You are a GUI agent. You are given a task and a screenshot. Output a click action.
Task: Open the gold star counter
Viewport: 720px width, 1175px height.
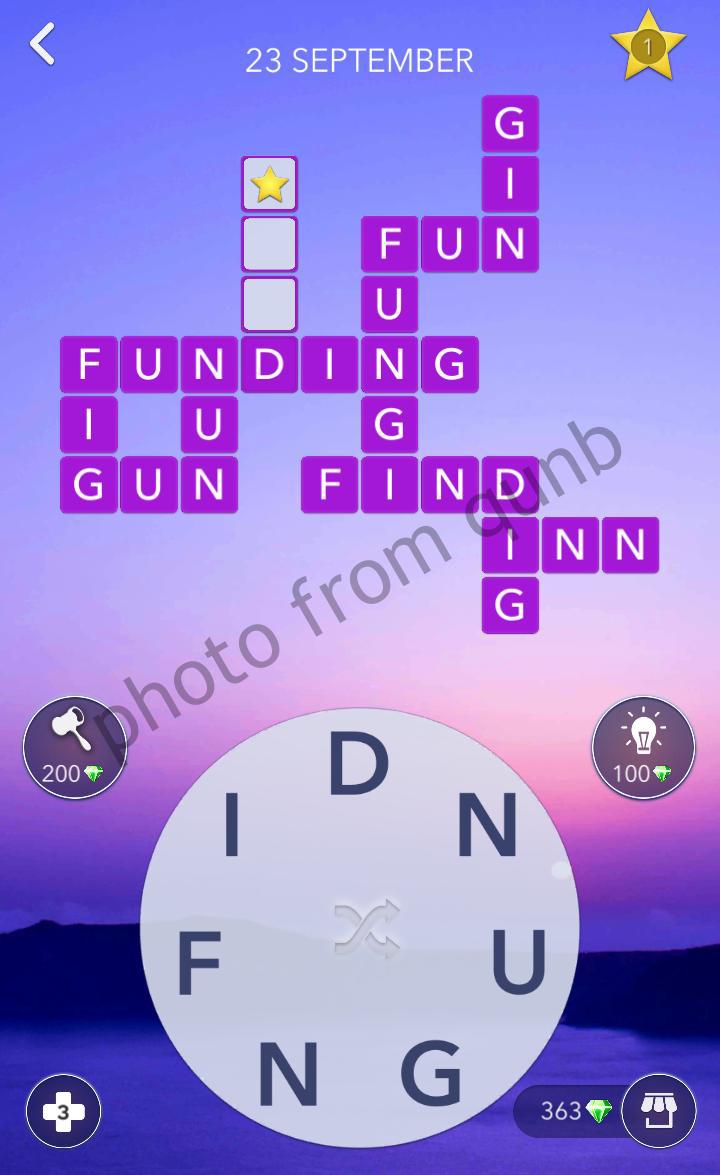tap(648, 47)
